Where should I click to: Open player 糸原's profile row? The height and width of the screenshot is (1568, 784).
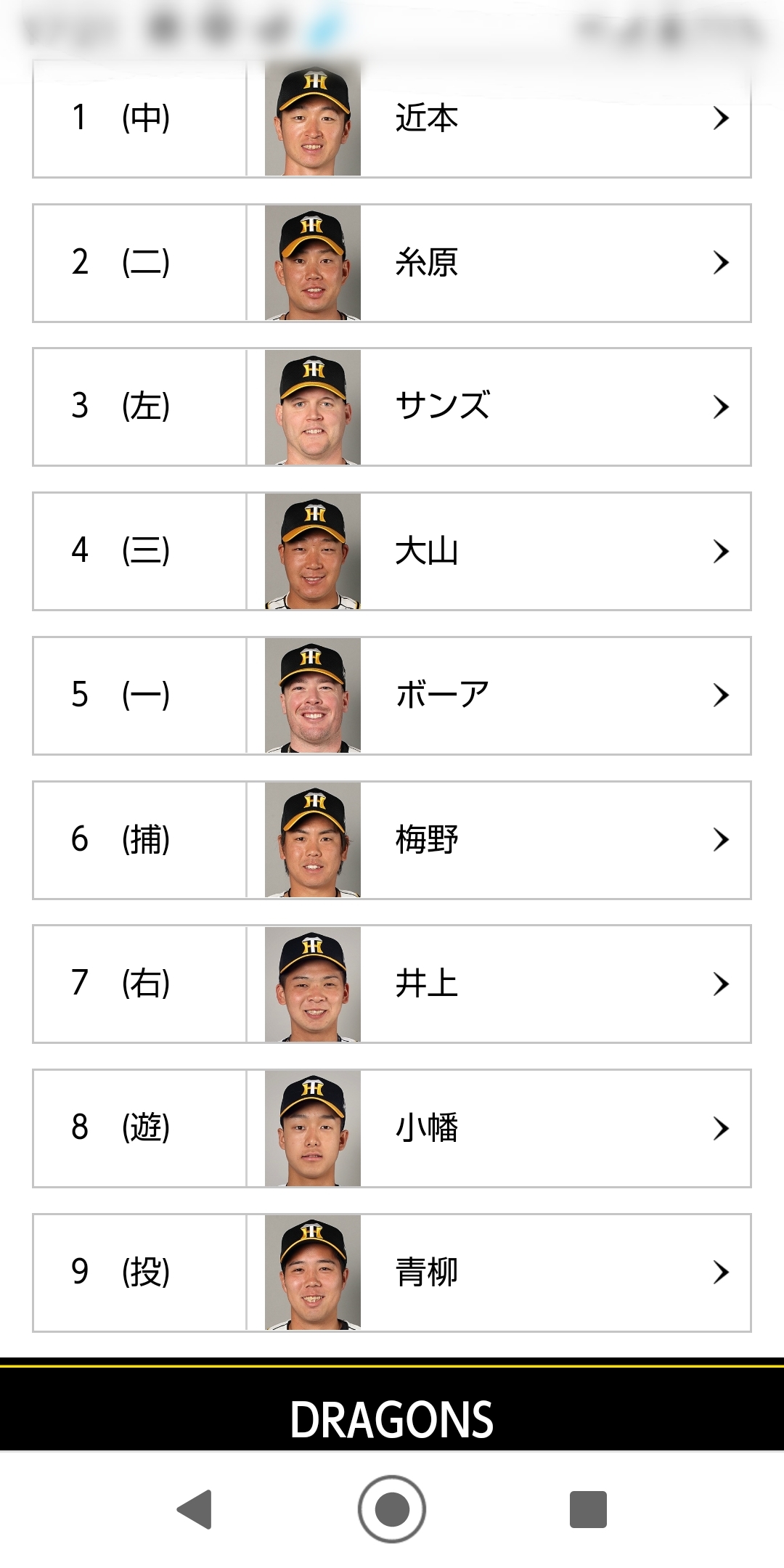[392, 263]
